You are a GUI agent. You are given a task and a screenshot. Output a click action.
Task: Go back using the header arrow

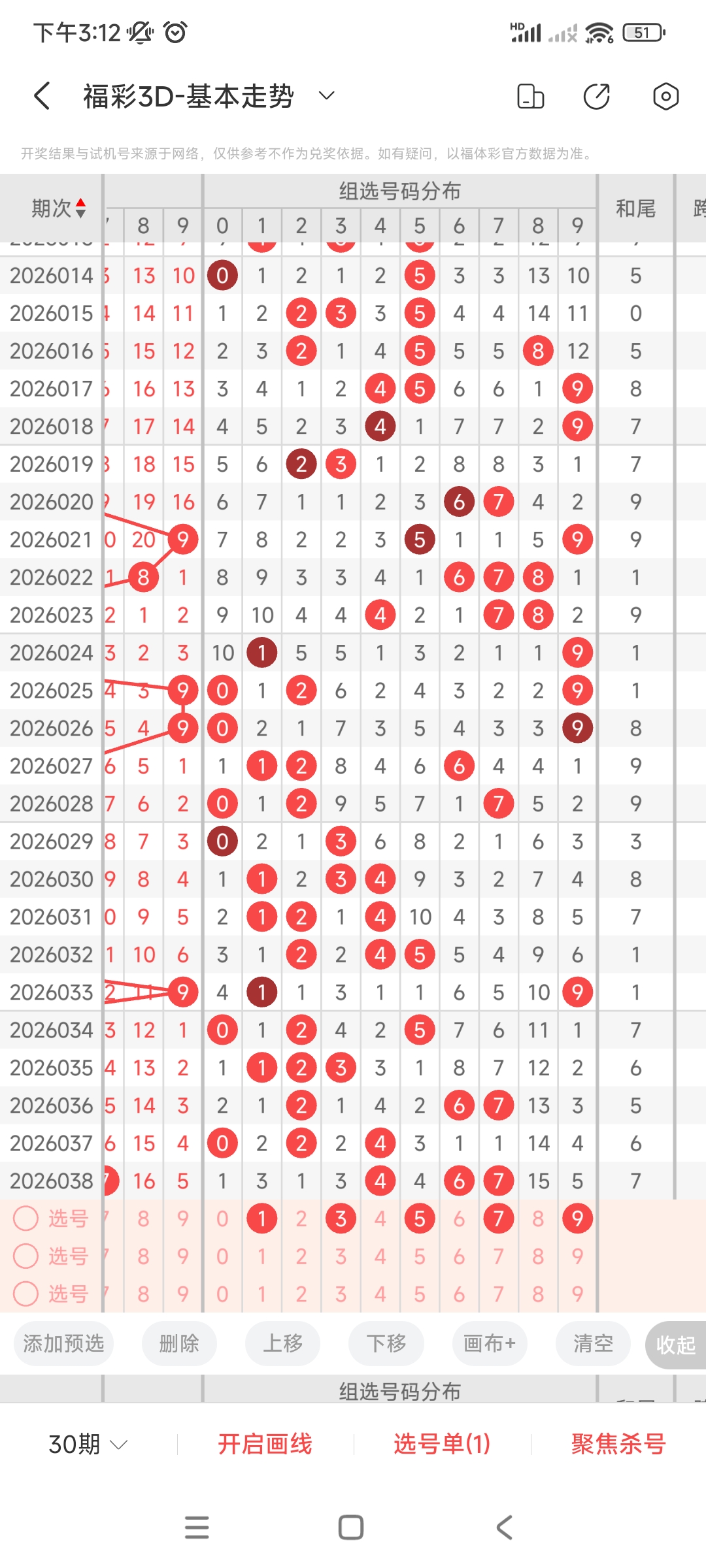point(42,96)
